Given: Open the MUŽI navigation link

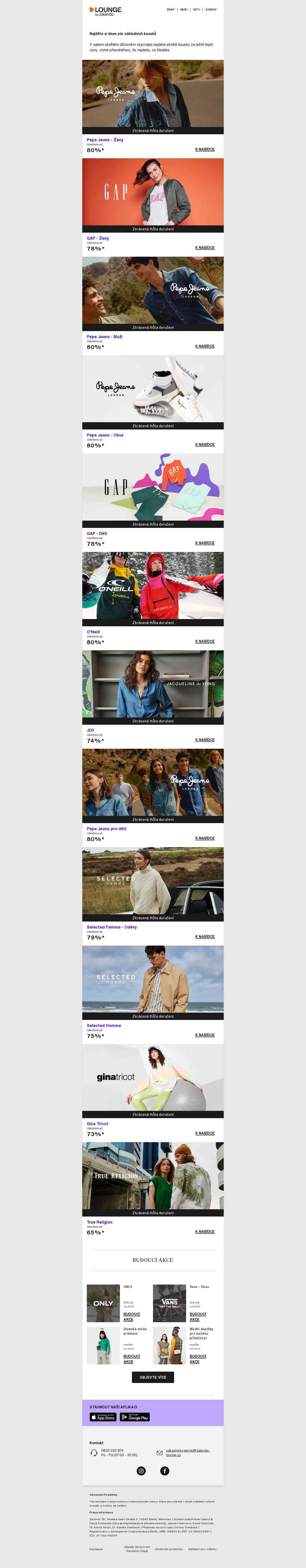Looking at the screenshot, I should click(x=184, y=10).
